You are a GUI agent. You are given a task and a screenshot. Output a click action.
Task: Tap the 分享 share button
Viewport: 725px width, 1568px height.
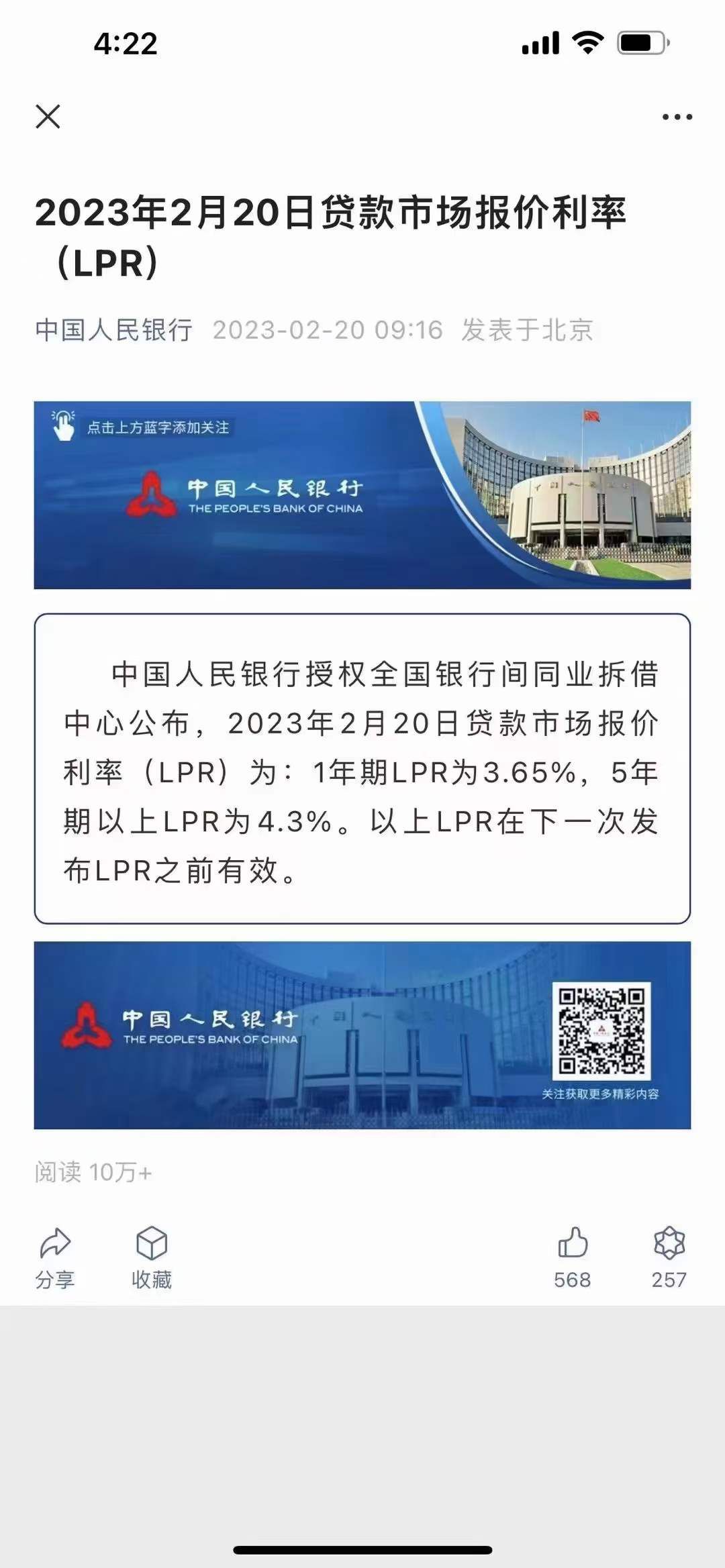[x=55, y=1257]
